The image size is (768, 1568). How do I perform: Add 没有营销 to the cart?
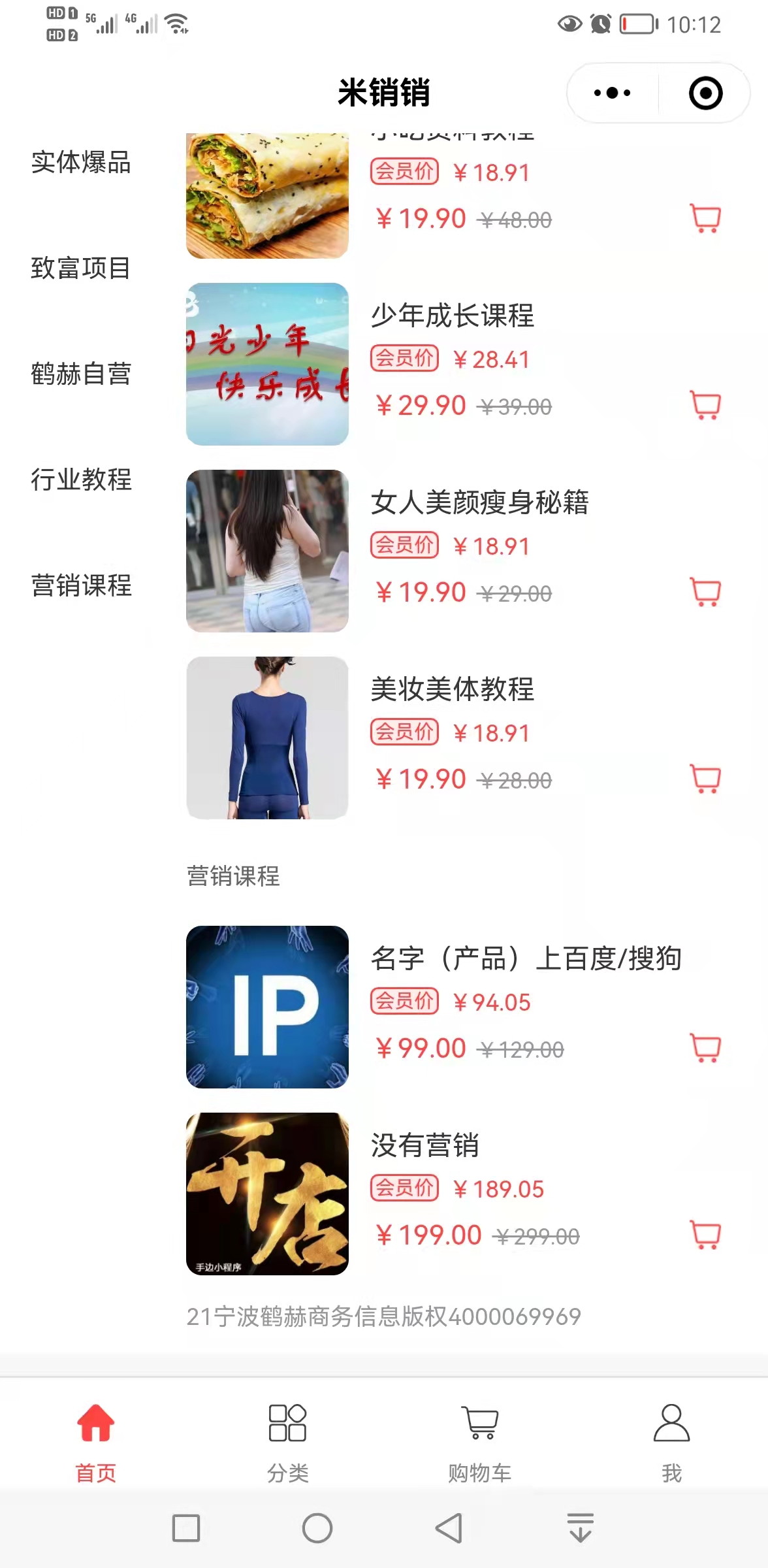coord(705,1235)
